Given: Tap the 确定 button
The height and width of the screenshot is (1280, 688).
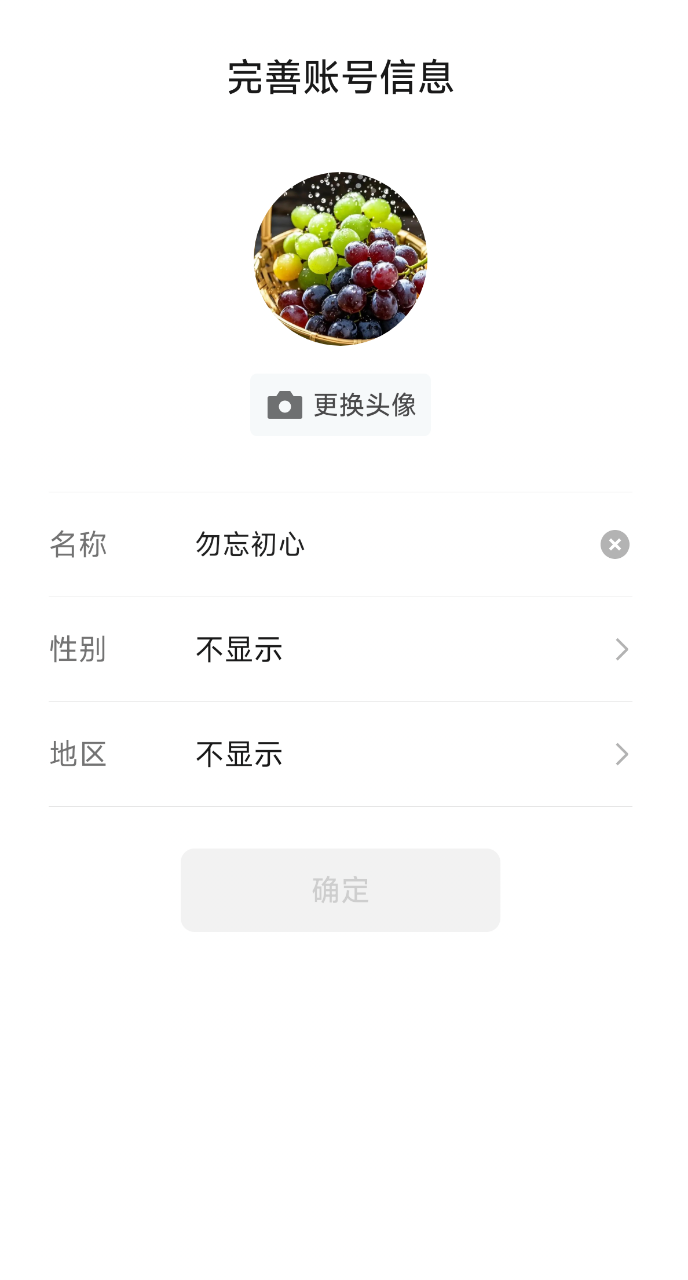Looking at the screenshot, I should (x=340, y=890).
